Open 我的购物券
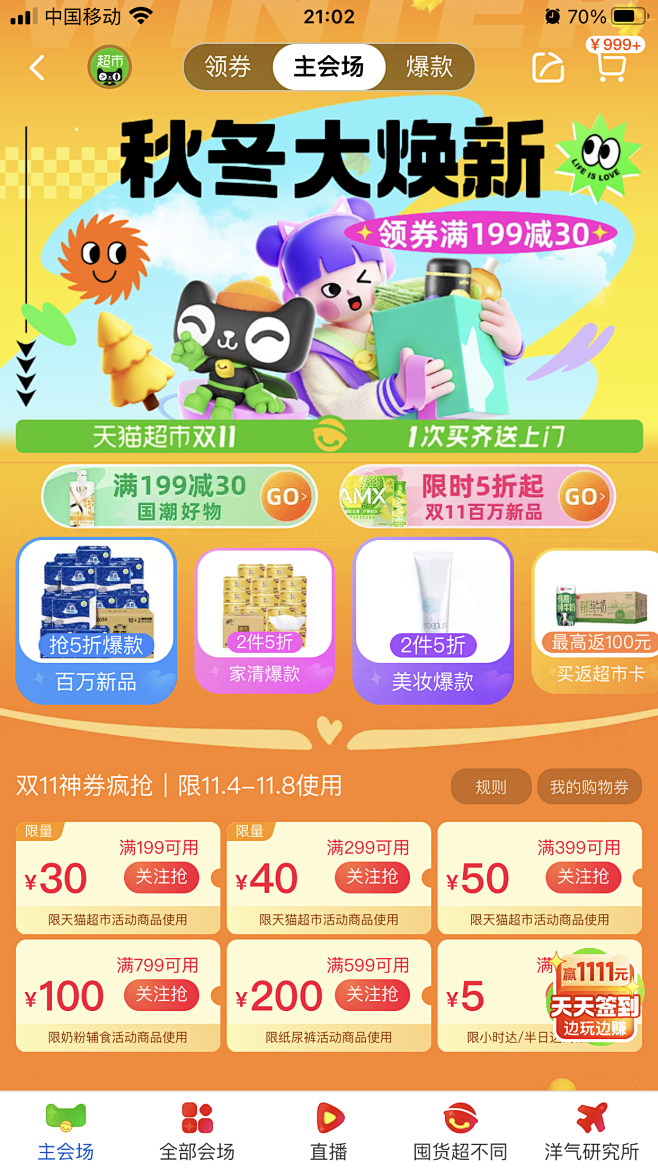This screenshot has width=658, height=1170. [x=589, y=787]
